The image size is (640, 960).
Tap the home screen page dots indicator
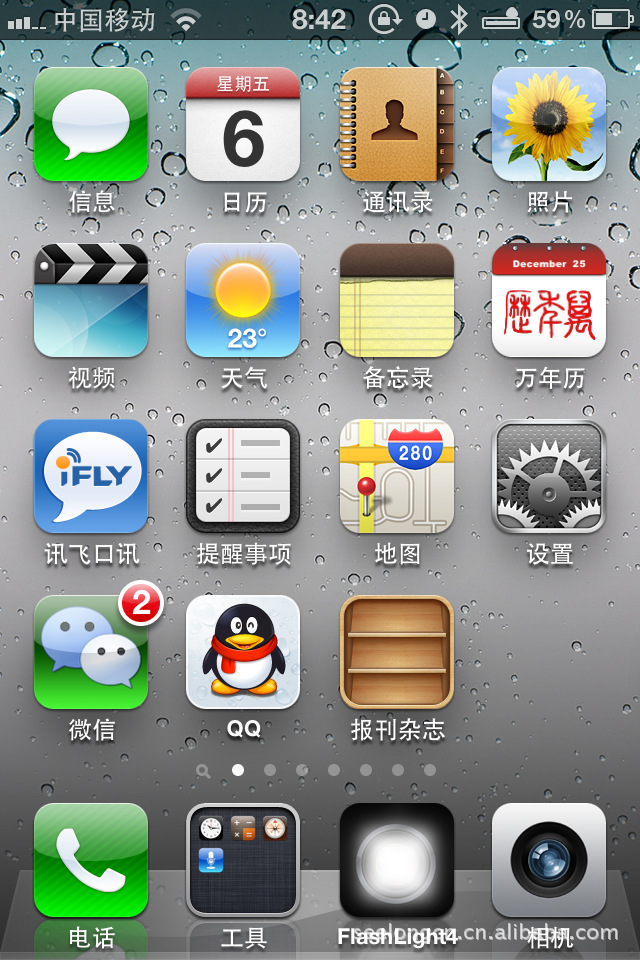click(x=318, y=770)
